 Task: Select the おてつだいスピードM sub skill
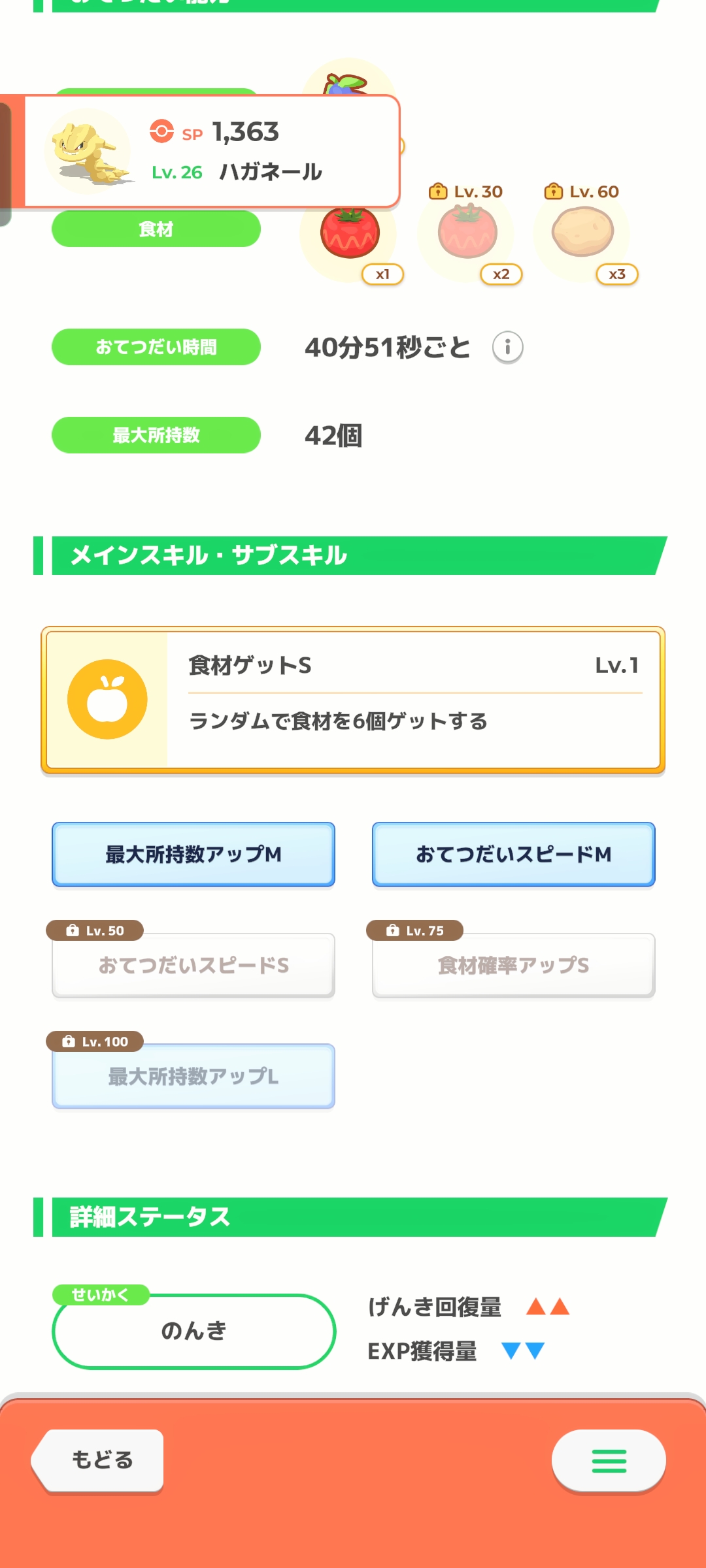[x=514, y=854]
